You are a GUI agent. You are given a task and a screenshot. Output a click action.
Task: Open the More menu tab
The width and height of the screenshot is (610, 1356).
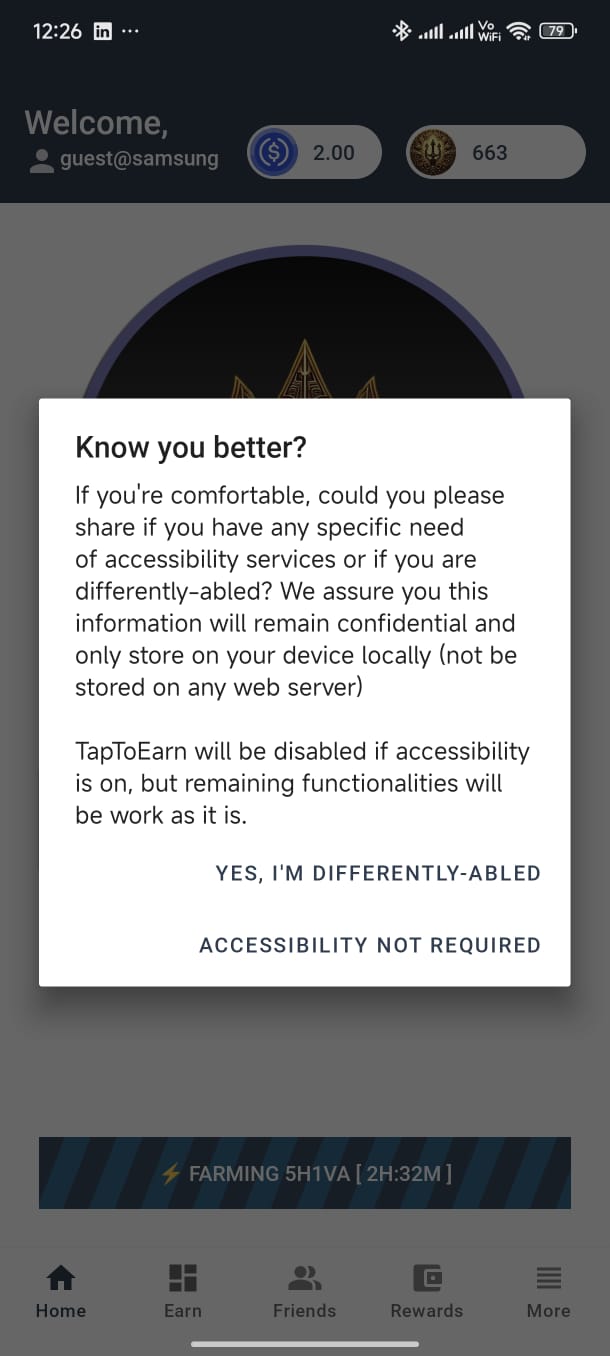pos(548,1290)
